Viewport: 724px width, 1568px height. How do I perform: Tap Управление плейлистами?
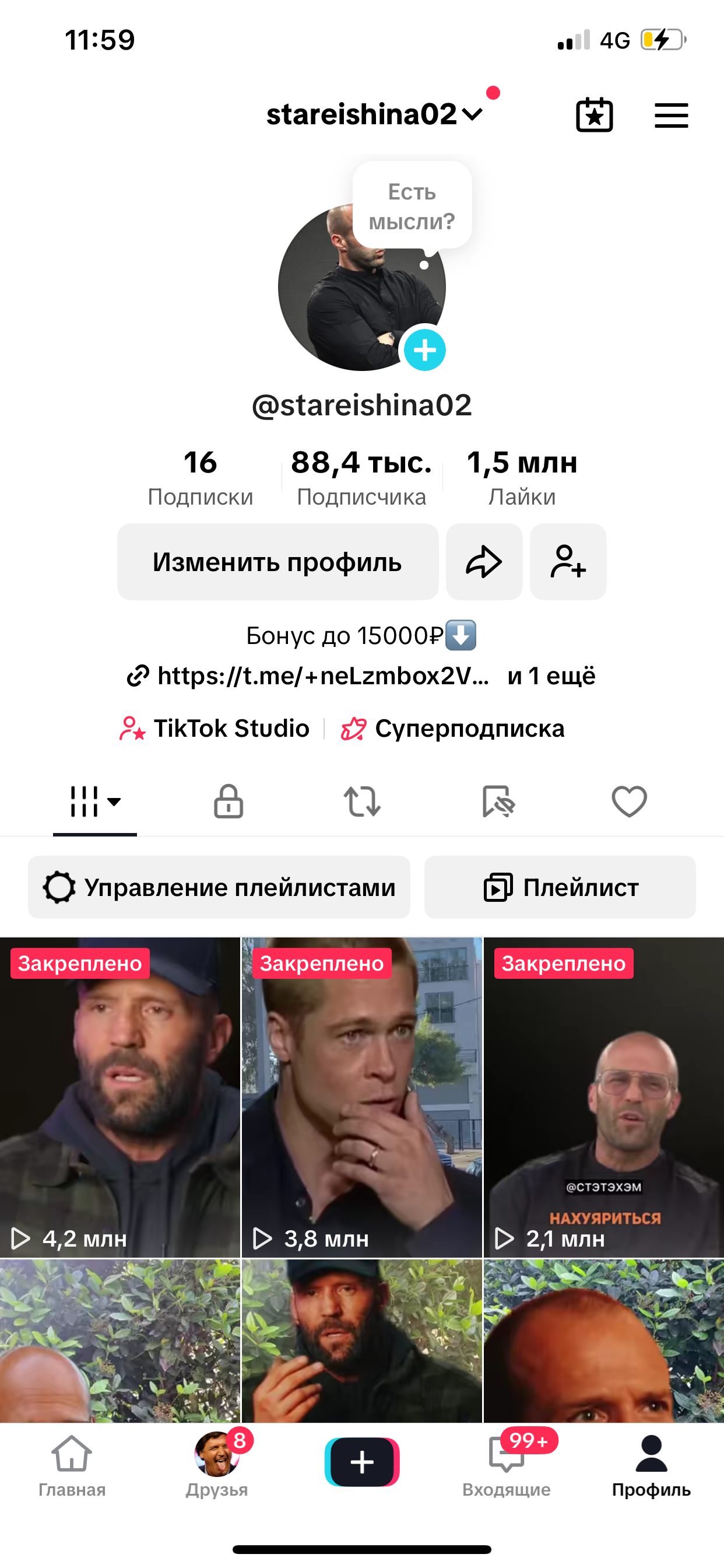219,887
